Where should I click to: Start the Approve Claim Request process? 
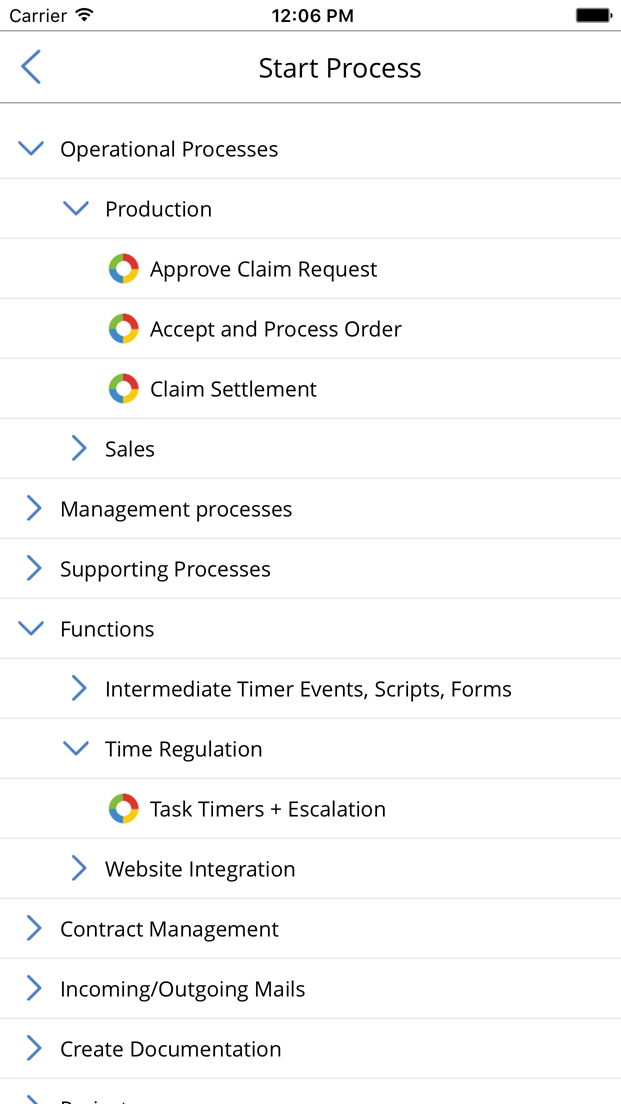pyautogui.click(x=310, y=269)
